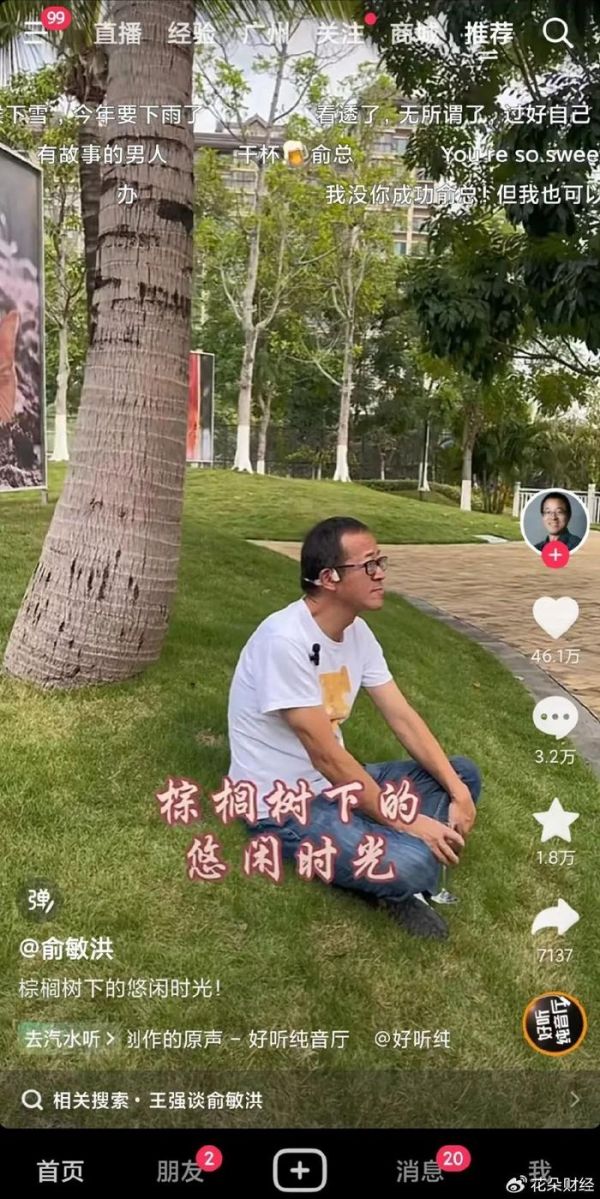Screen dimensions: 600x1199
Task: Switch to the 商城 tab
Action: tap(414, 34)
